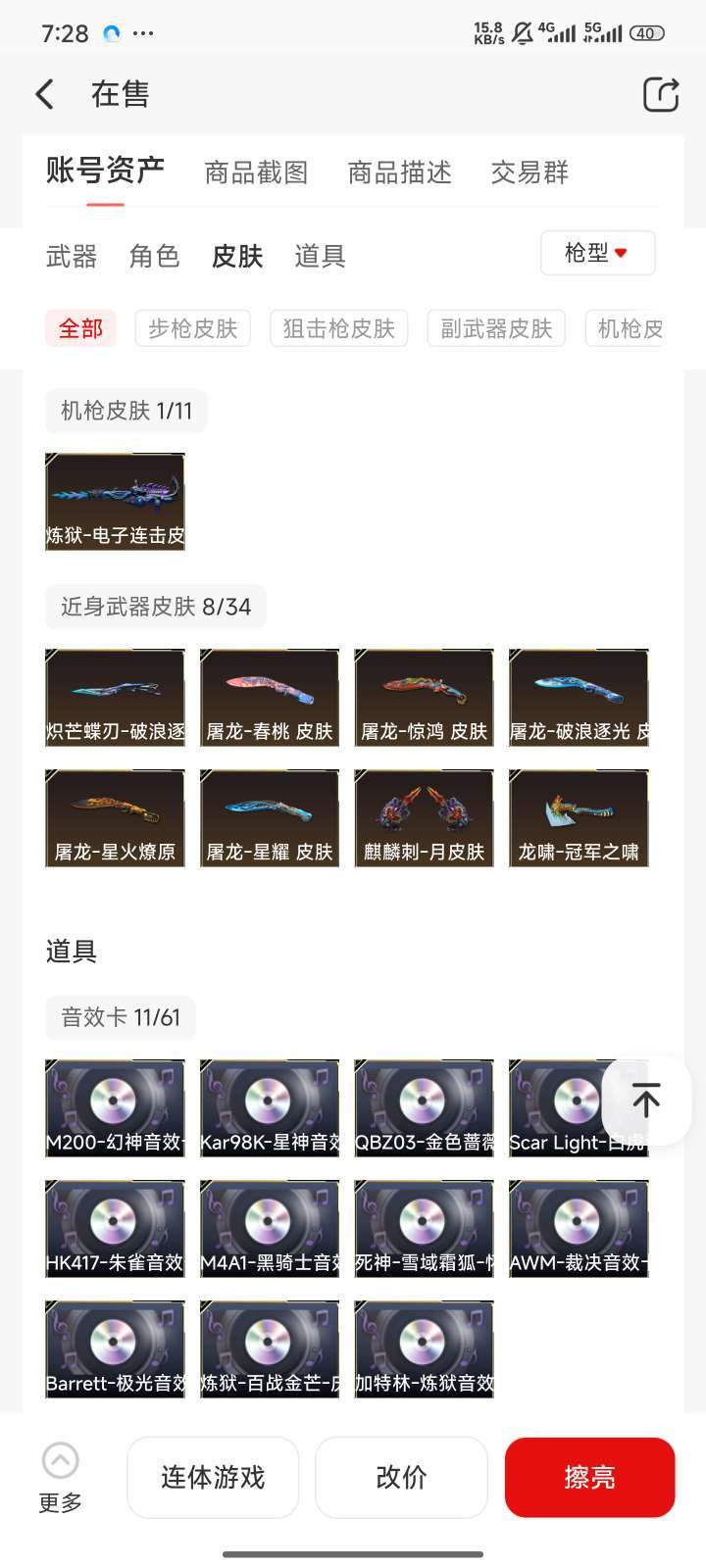Expand the 枪型 dropdown filter
706x1568 pixels.
click(x=597, y=253)
